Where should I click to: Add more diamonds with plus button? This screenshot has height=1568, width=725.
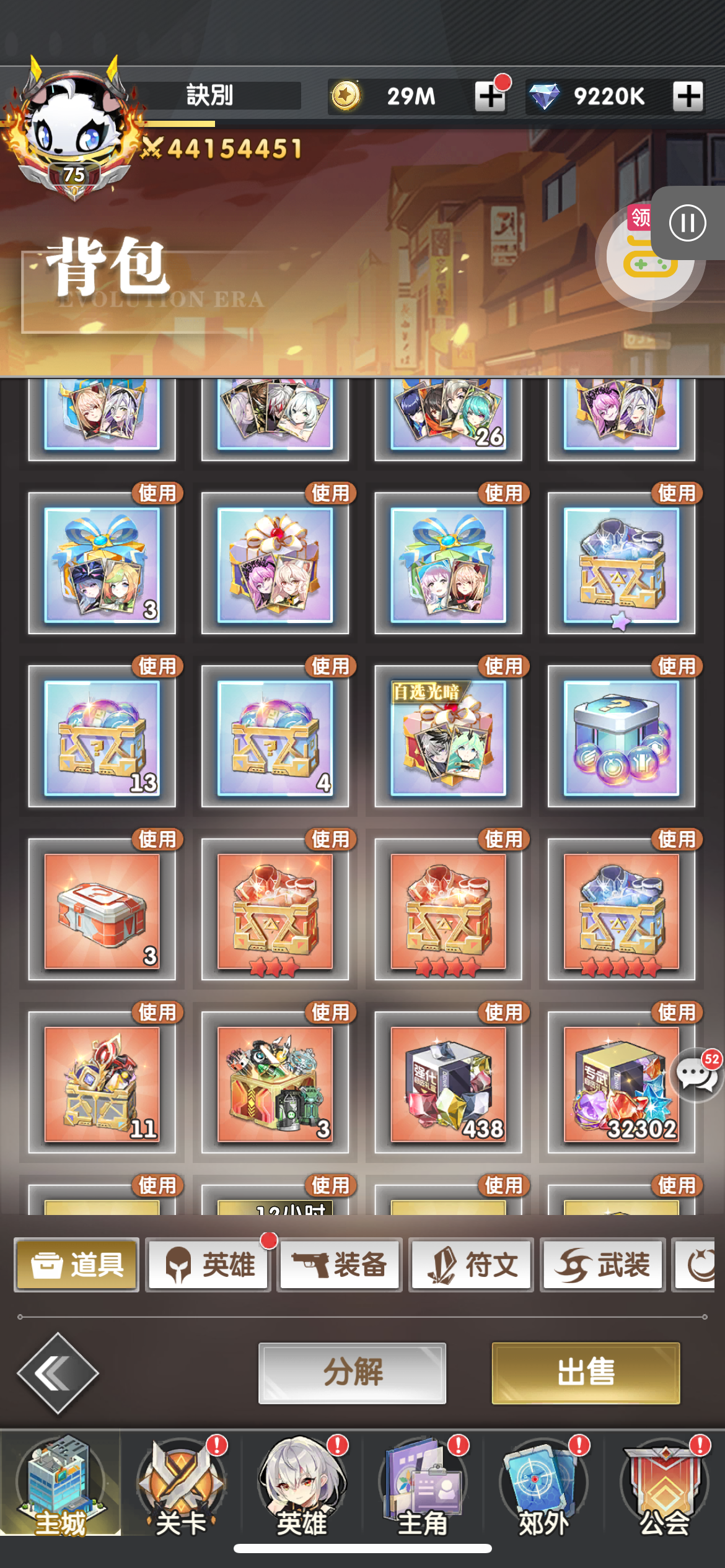(688, 96)
